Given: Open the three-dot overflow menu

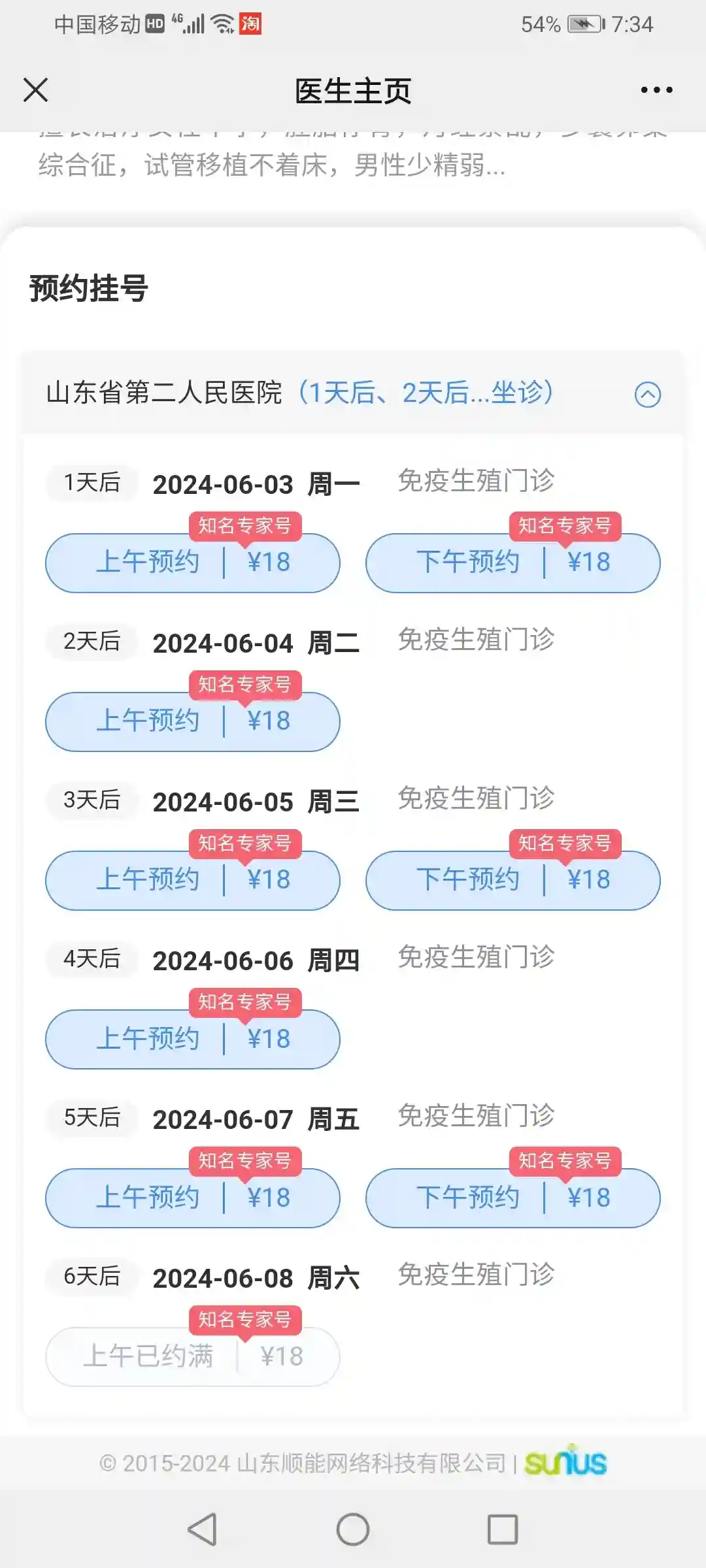Looking at the screenshot, I should (656, 90).
